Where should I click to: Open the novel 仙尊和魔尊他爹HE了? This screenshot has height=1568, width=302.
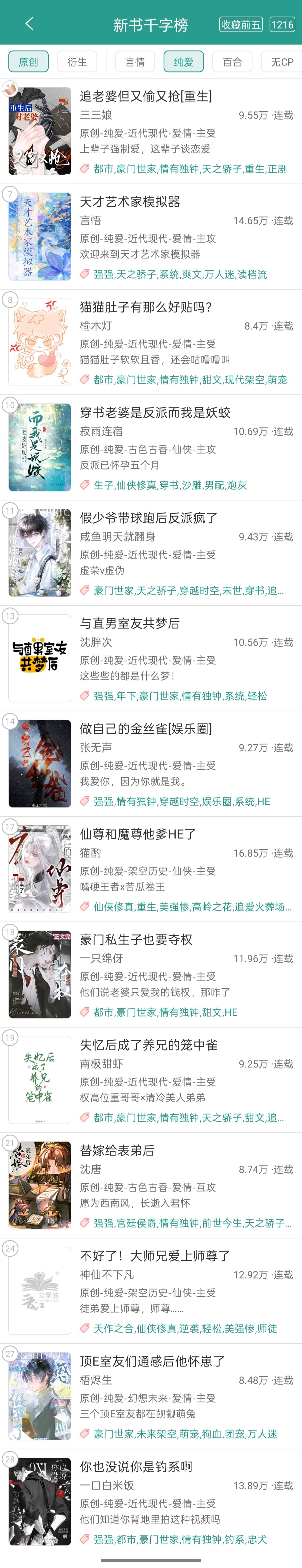tap(138, 833)
